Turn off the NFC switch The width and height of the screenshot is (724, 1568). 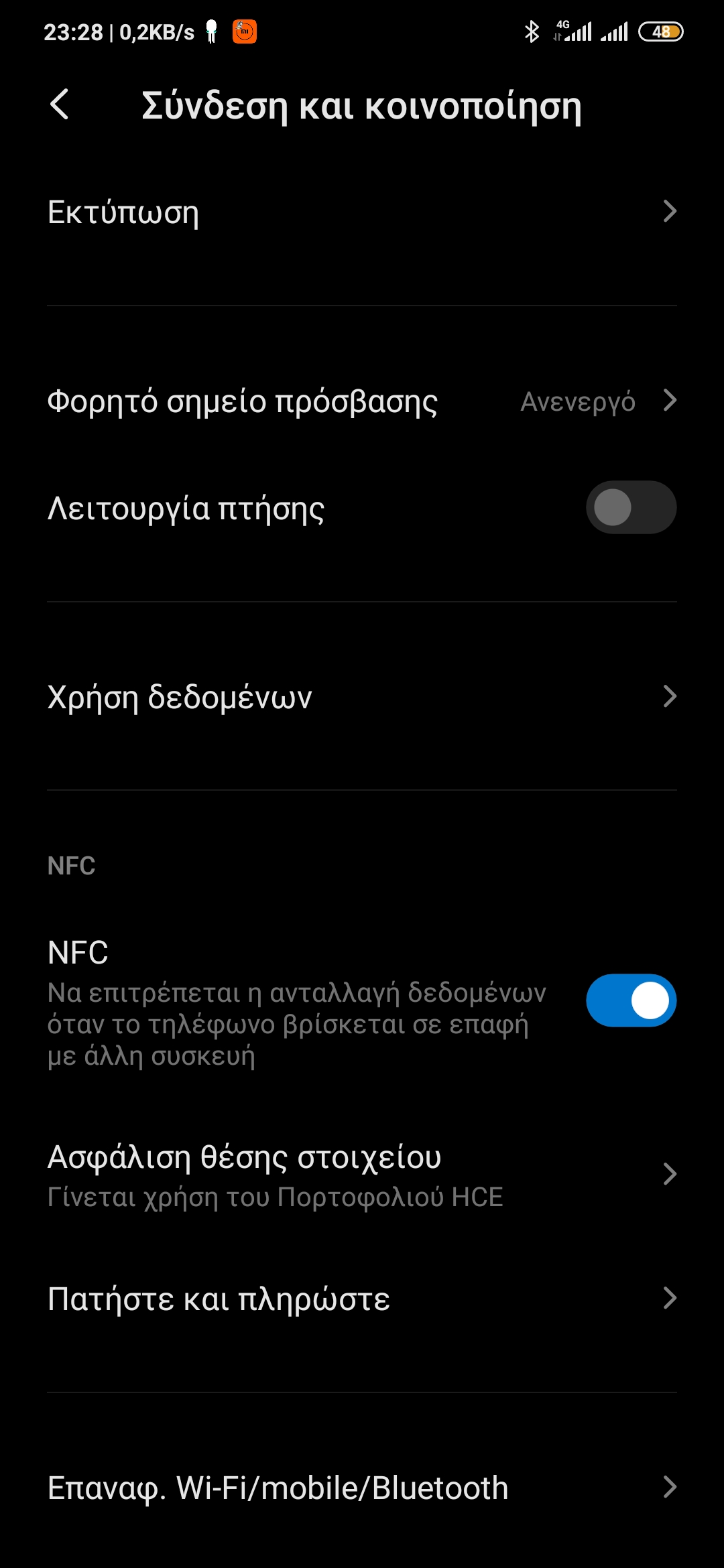(631, 1000)
